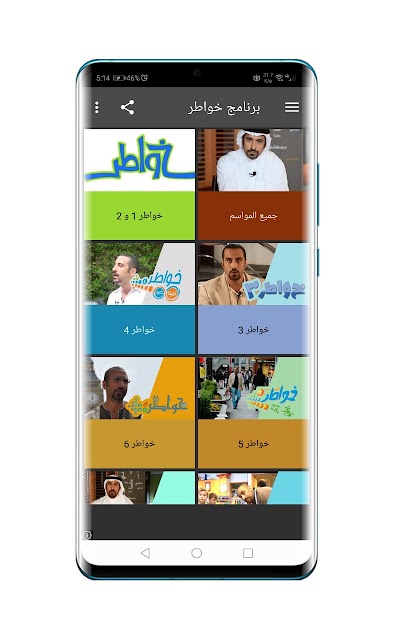Go to the home screen

[197, 553]
